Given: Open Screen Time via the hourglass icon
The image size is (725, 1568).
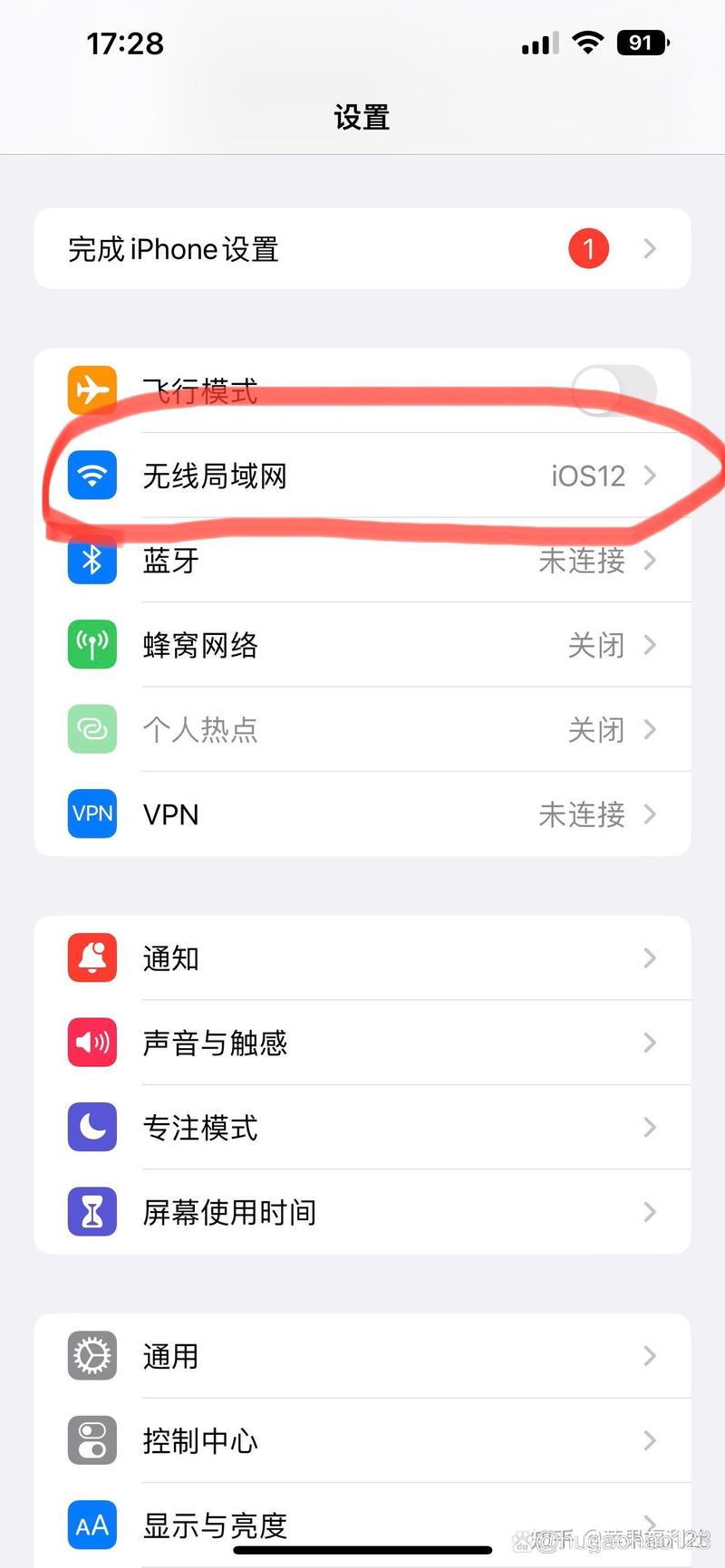Looking at the screenshot, I should pos(92,1211).
